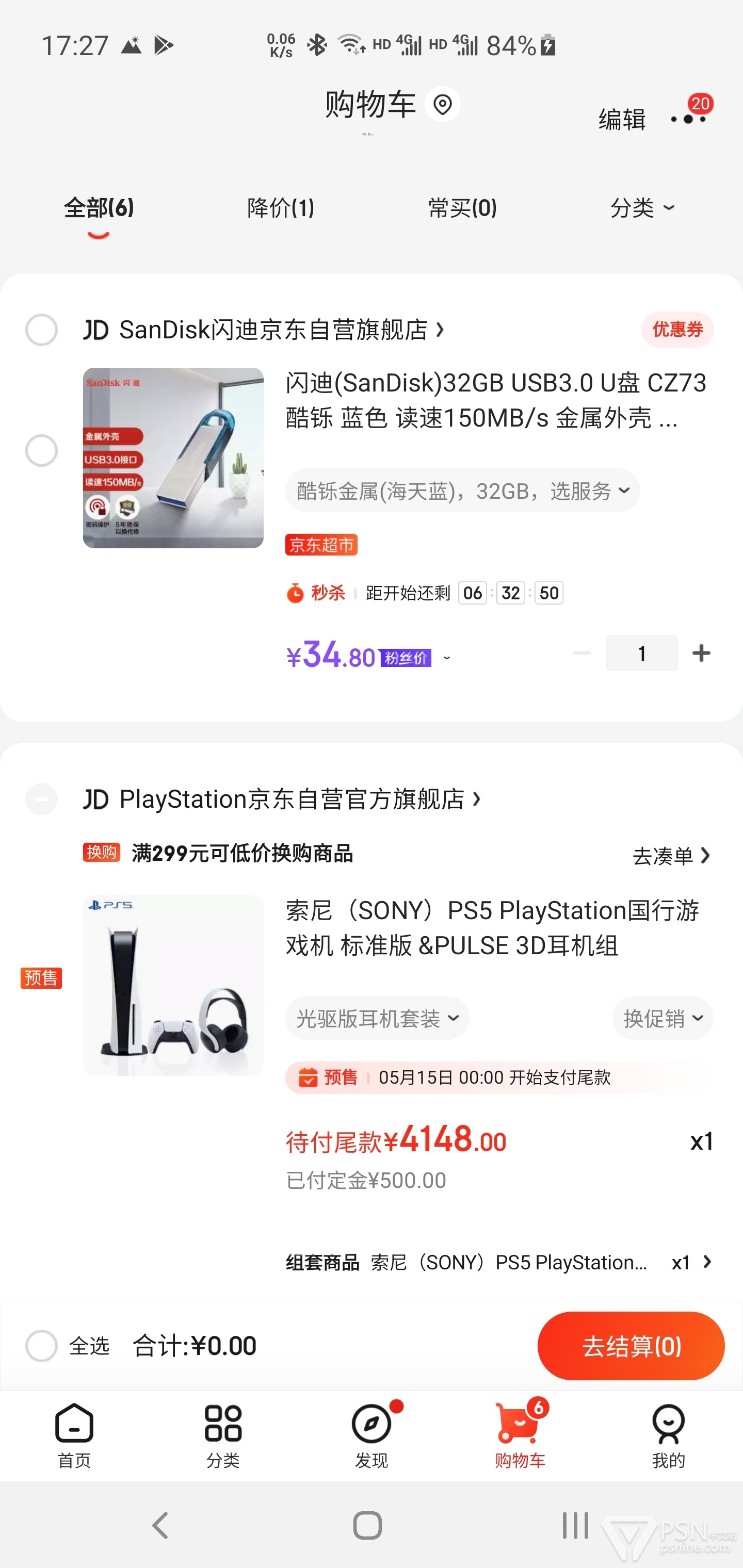Change the 光驱版耳机套装 option
Image resolution: width=743 pixels, height=1568 pixels.
(377, 1018)
